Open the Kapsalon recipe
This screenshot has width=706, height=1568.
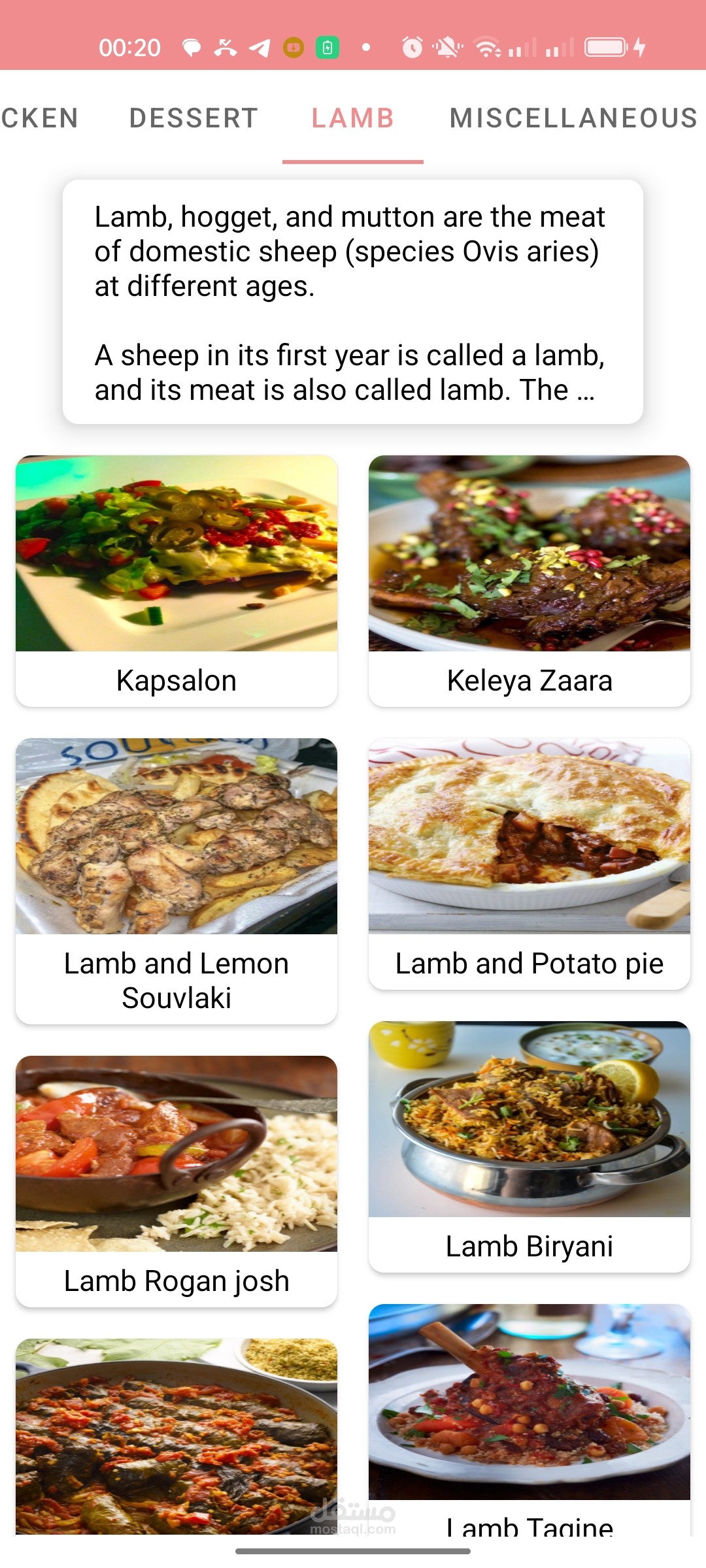tap(176, 580)
